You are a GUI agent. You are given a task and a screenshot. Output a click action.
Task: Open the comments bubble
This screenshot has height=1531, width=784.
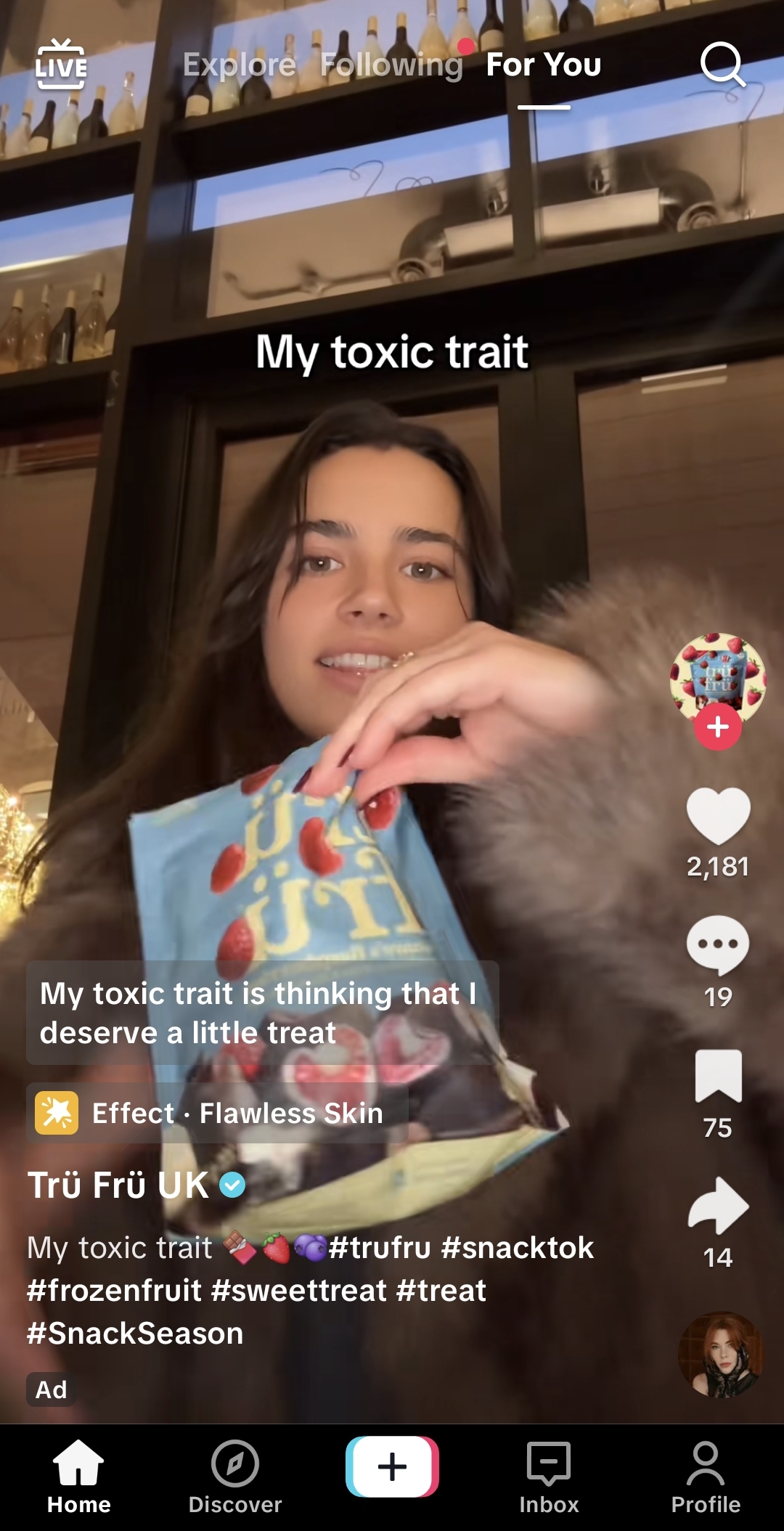[x=718, y=945]
